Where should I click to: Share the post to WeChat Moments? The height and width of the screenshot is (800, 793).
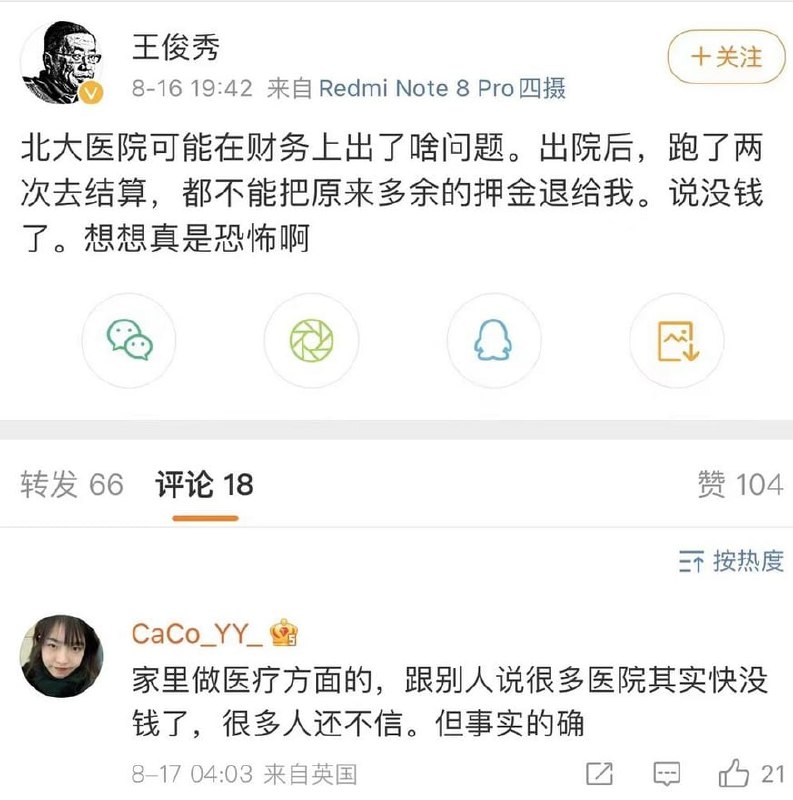pos(311,340)
